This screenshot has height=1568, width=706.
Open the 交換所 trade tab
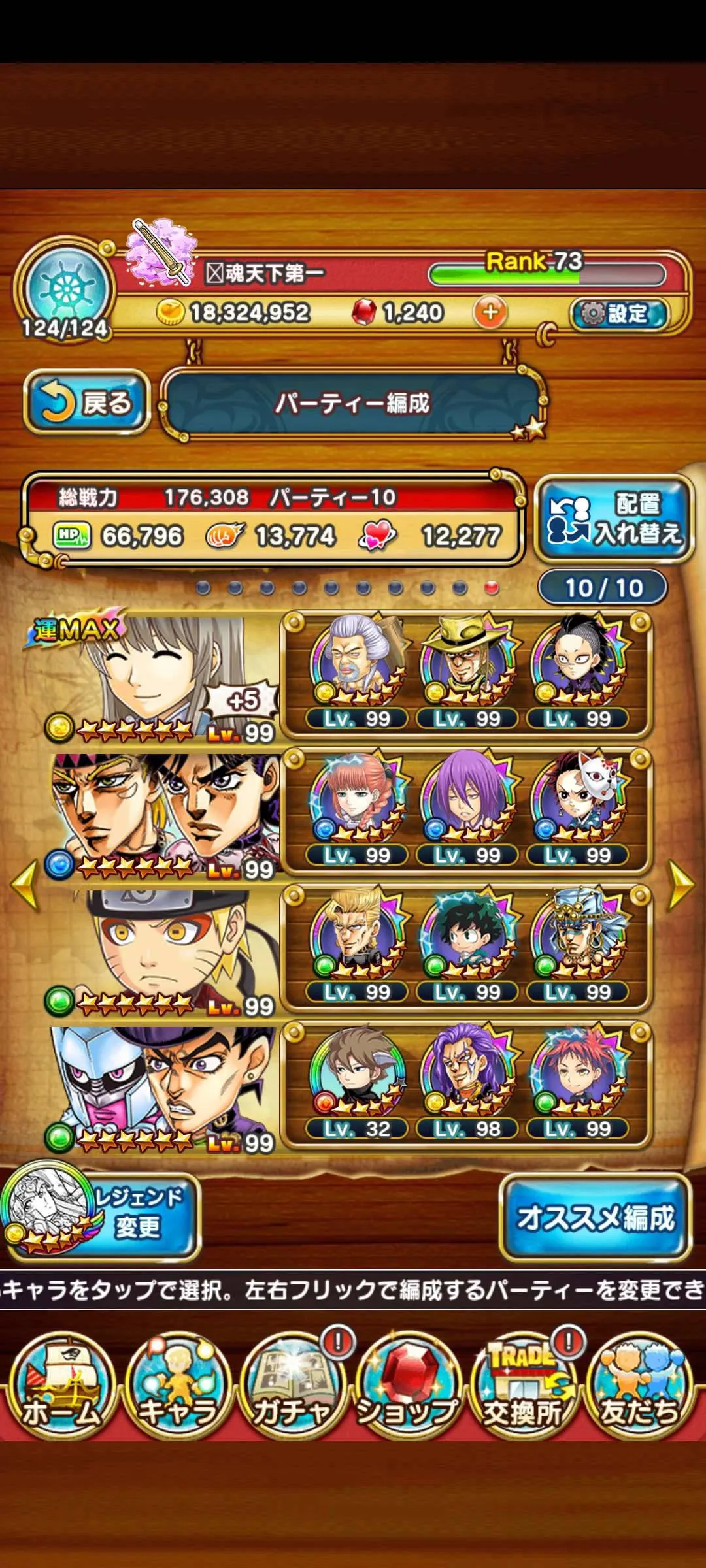tap(523, 1386)
